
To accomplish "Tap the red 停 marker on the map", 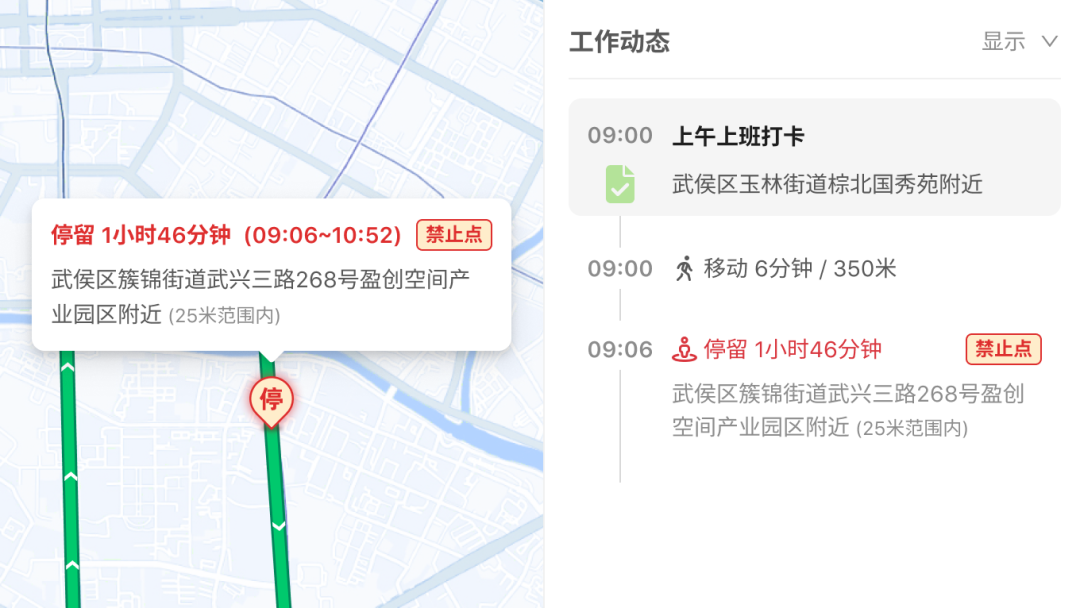I will (x=271, y=400).
